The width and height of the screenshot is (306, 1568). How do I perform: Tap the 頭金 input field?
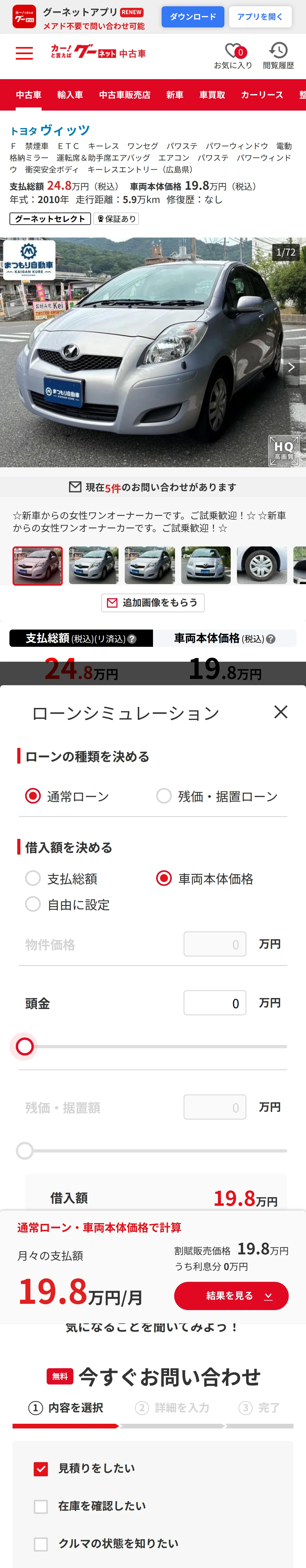[215, 1003]
